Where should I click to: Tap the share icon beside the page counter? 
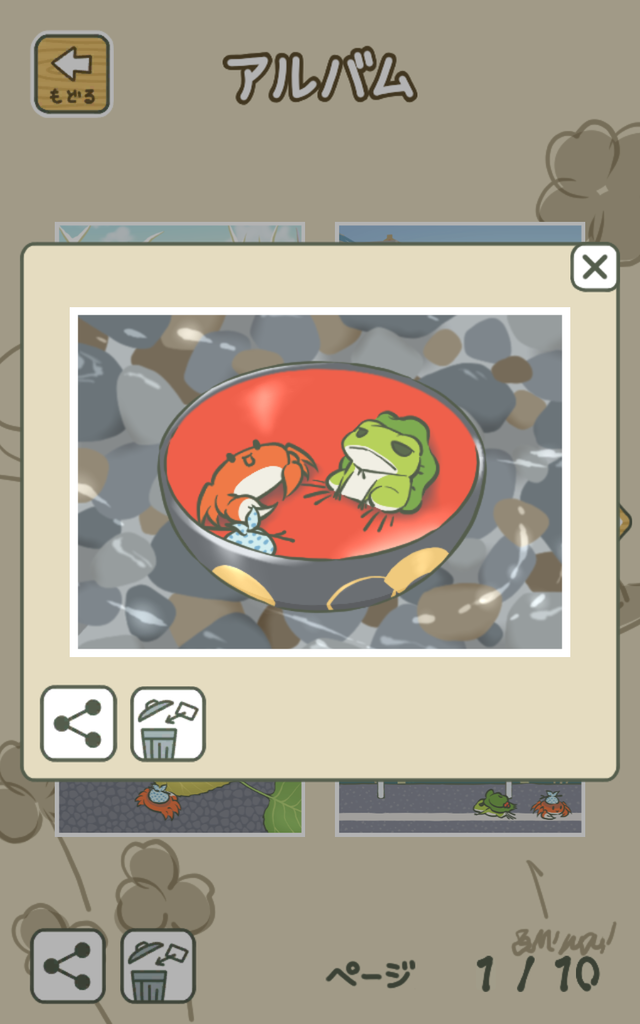pyautogui.click(x=68, y=965)
